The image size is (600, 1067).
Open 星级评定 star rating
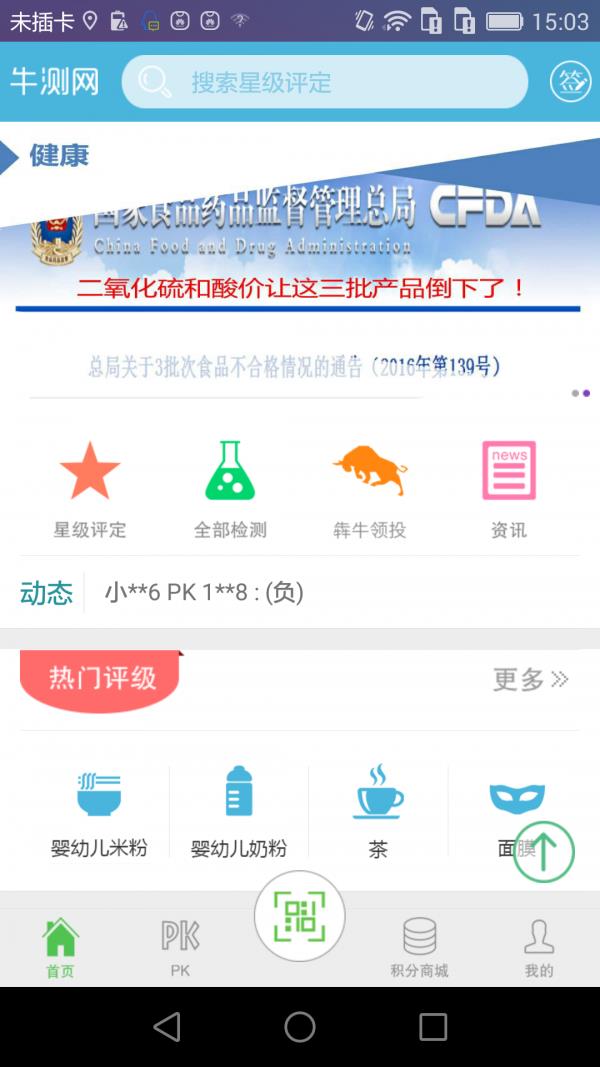(90, 489)
